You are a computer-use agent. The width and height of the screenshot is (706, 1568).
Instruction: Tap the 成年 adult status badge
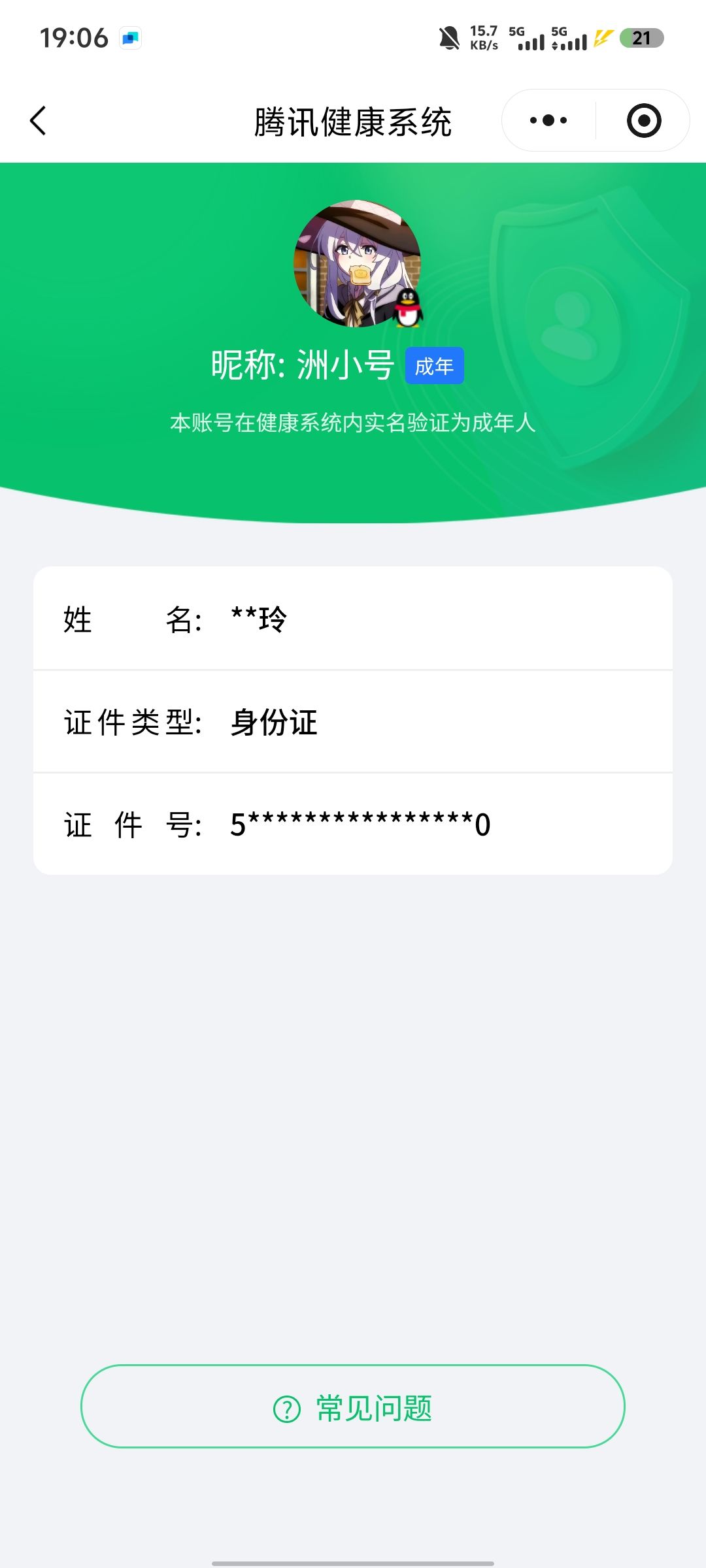435,366
